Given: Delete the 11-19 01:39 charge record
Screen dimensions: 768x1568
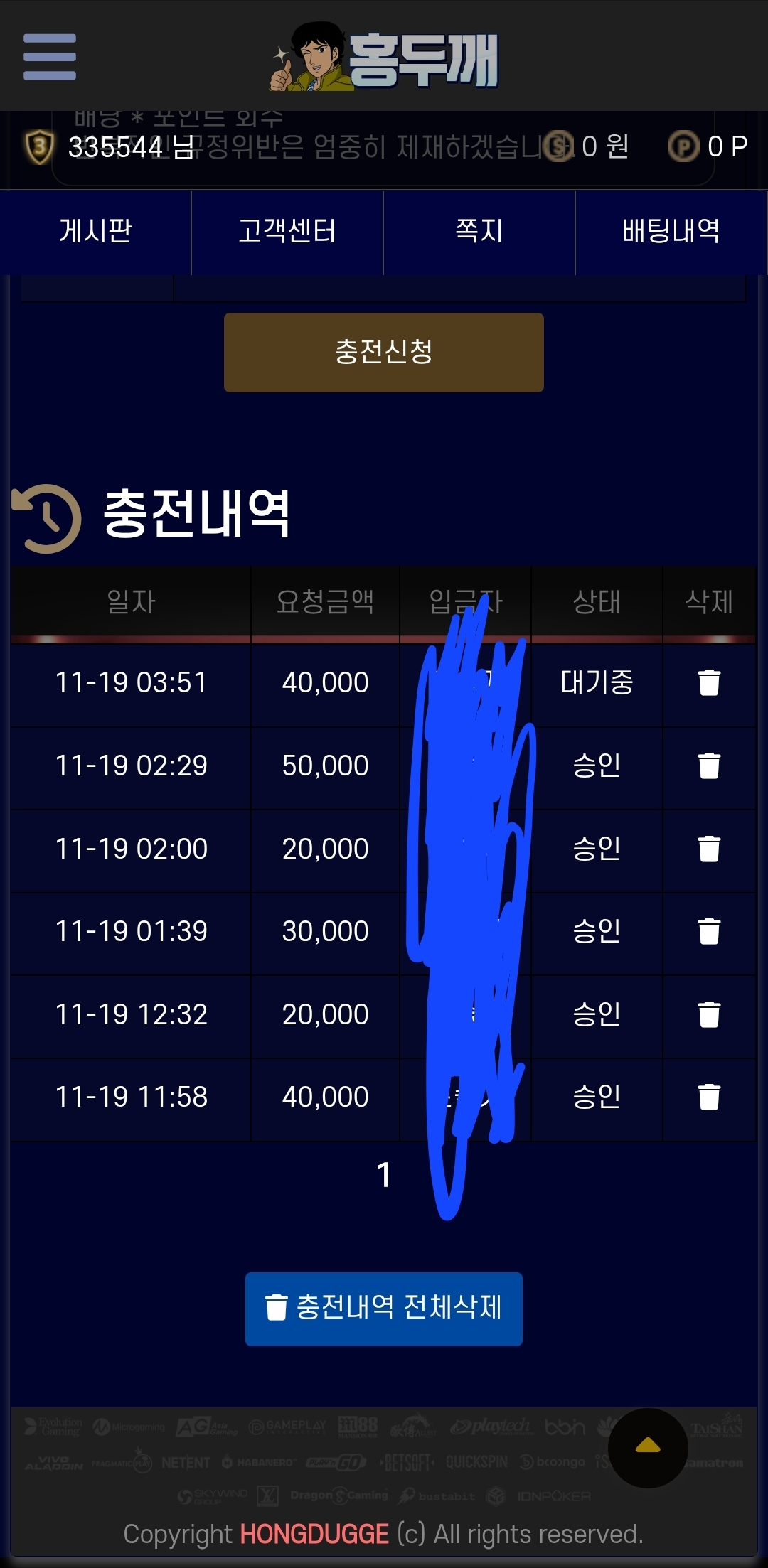Looking at the screenshot, I should tap(709, 932).
